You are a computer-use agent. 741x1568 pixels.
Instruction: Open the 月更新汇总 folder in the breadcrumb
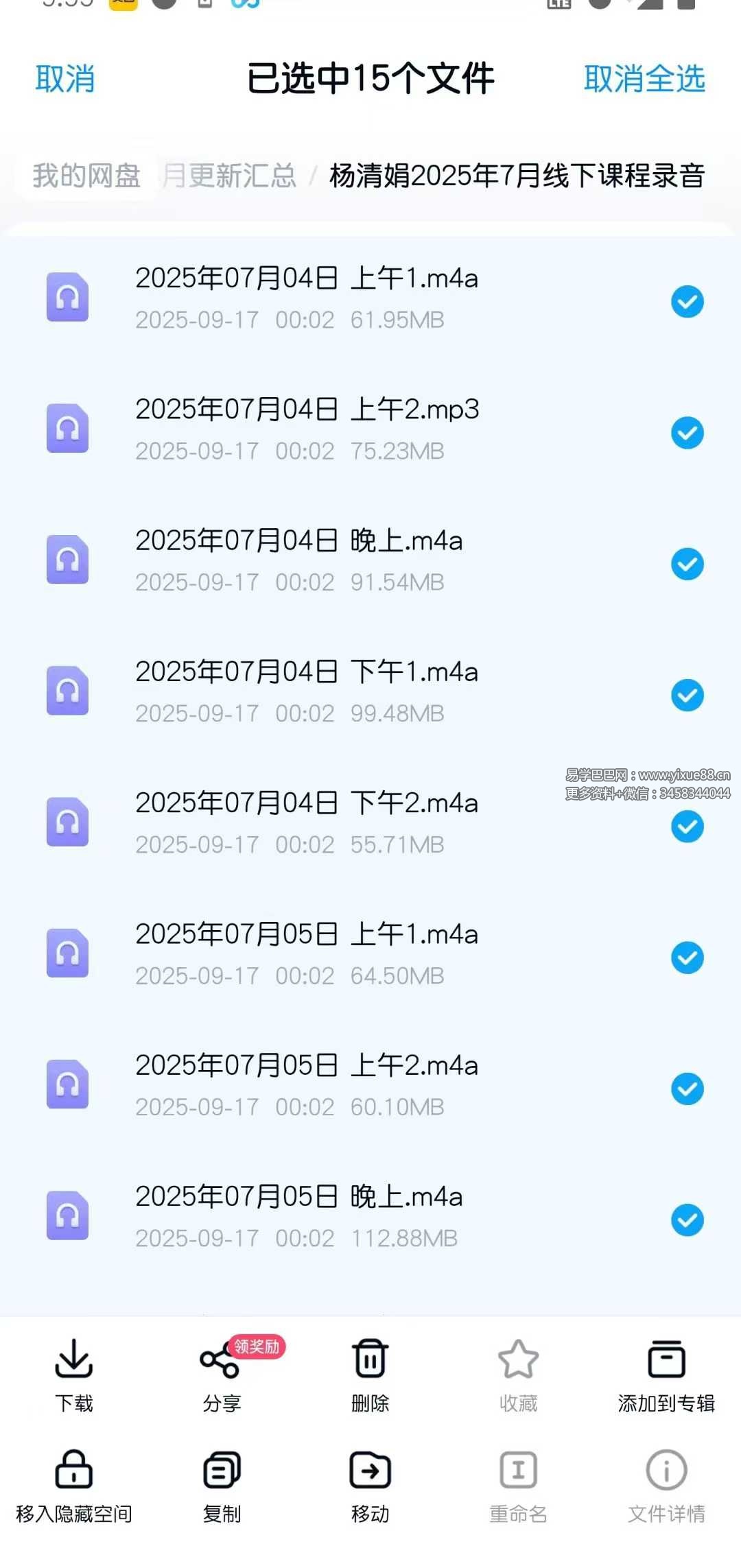230,176
